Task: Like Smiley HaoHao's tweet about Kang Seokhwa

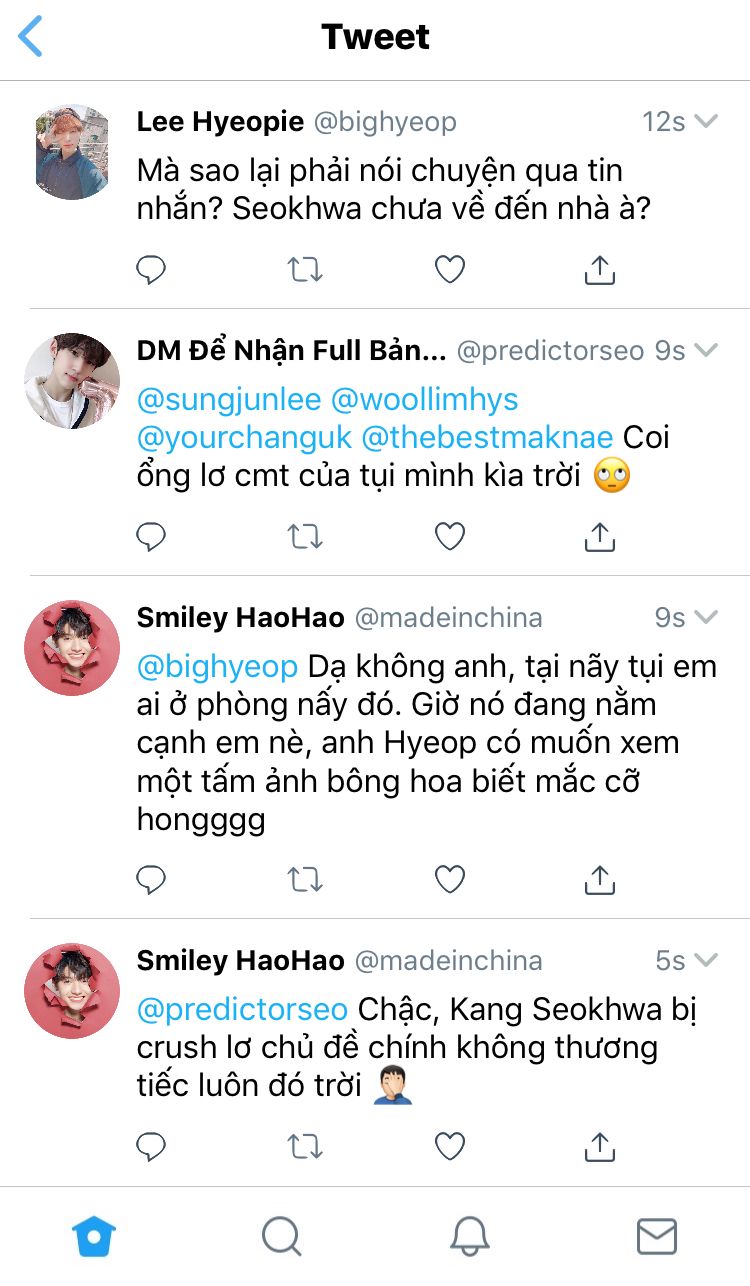Action: (x=450, y=1146)
